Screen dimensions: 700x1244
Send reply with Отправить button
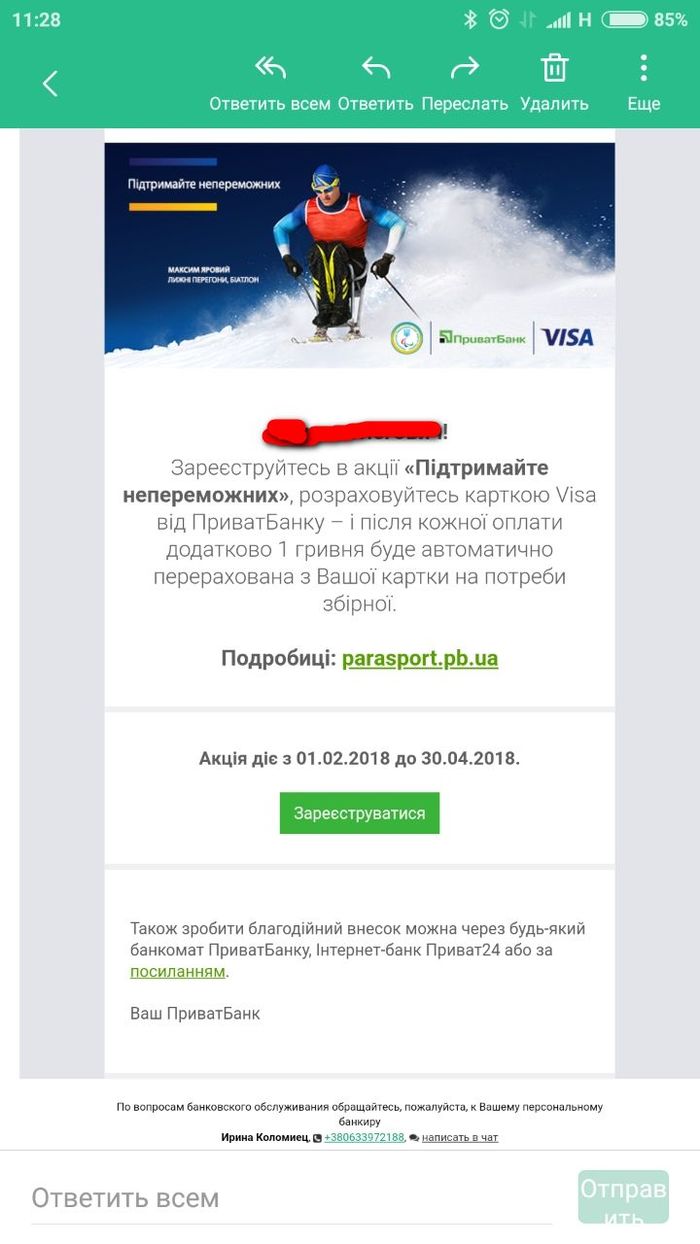pos(623,1198)
